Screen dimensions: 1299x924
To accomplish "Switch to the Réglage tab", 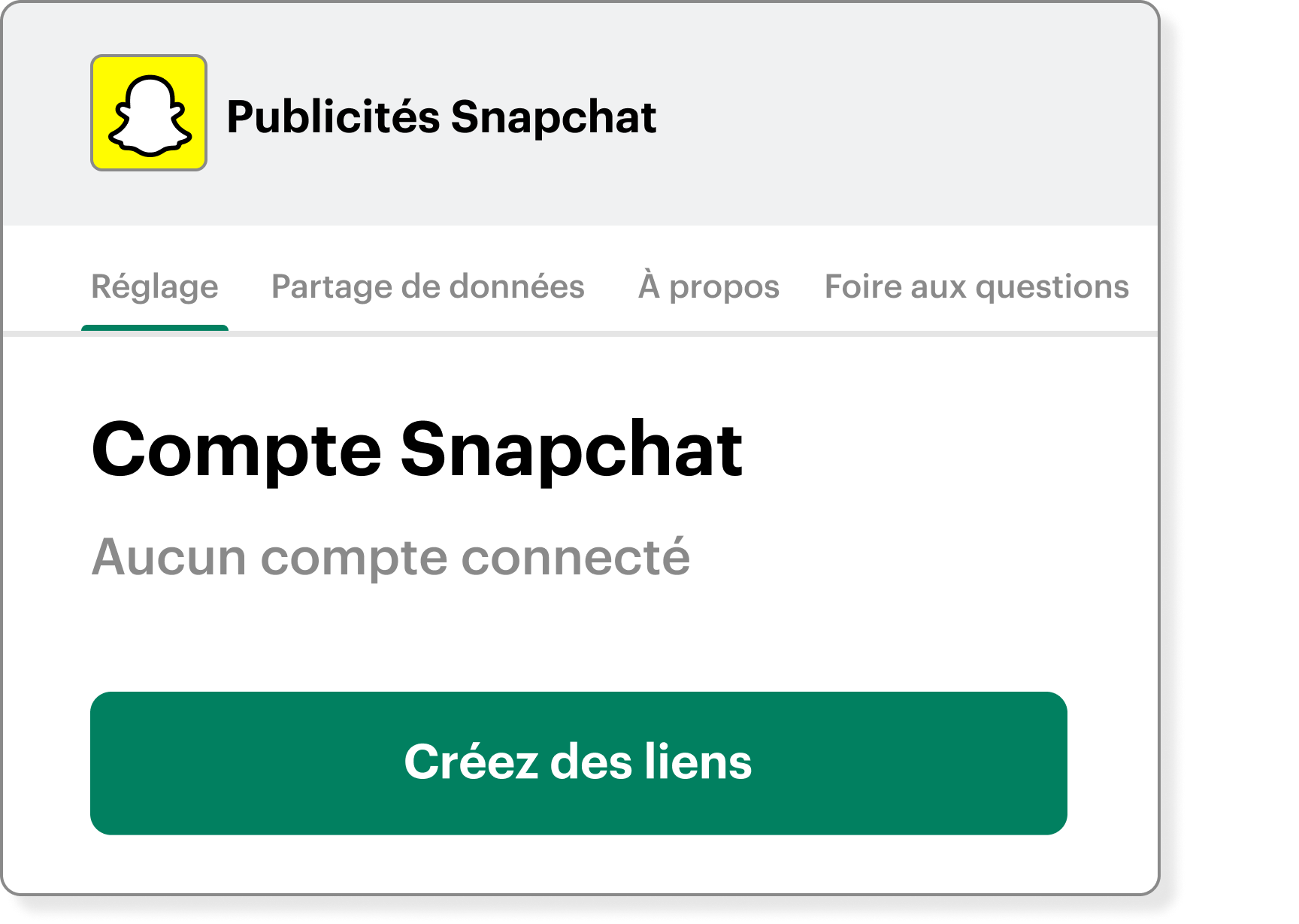I will click(x=154, y=287).
